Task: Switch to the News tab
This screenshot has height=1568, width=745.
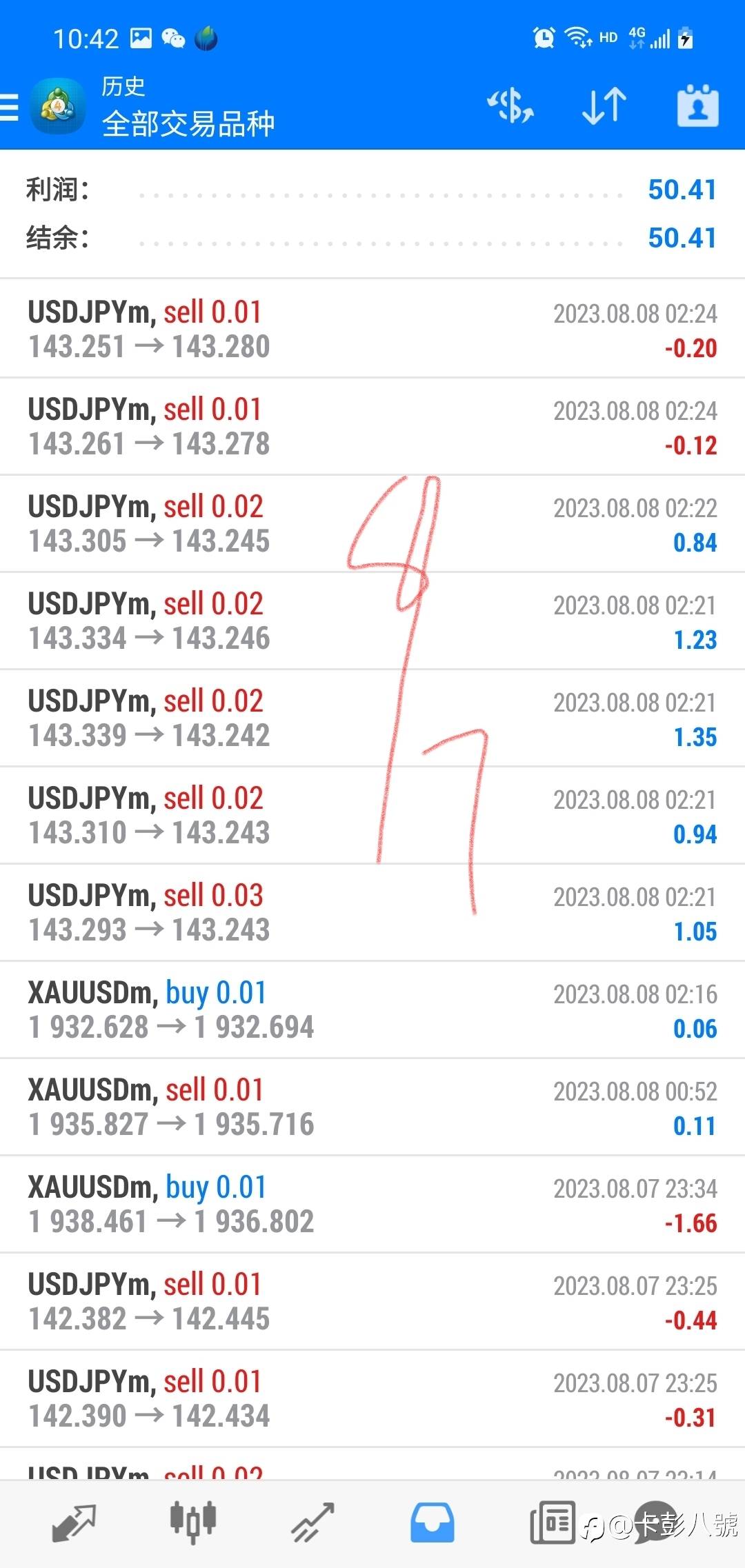Action: tap(553, 1522)
